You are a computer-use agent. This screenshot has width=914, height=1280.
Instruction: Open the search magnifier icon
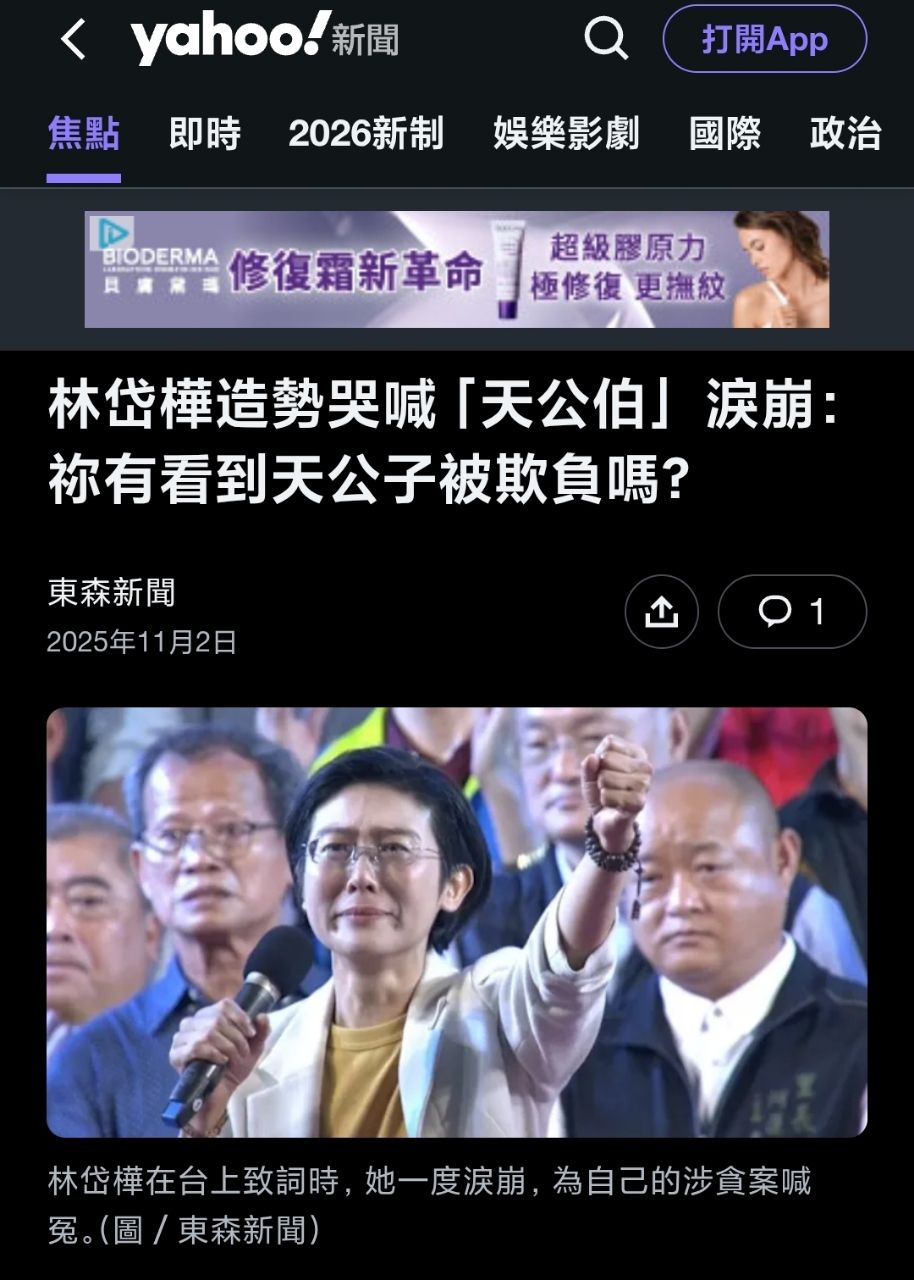(x=606, y=39)
